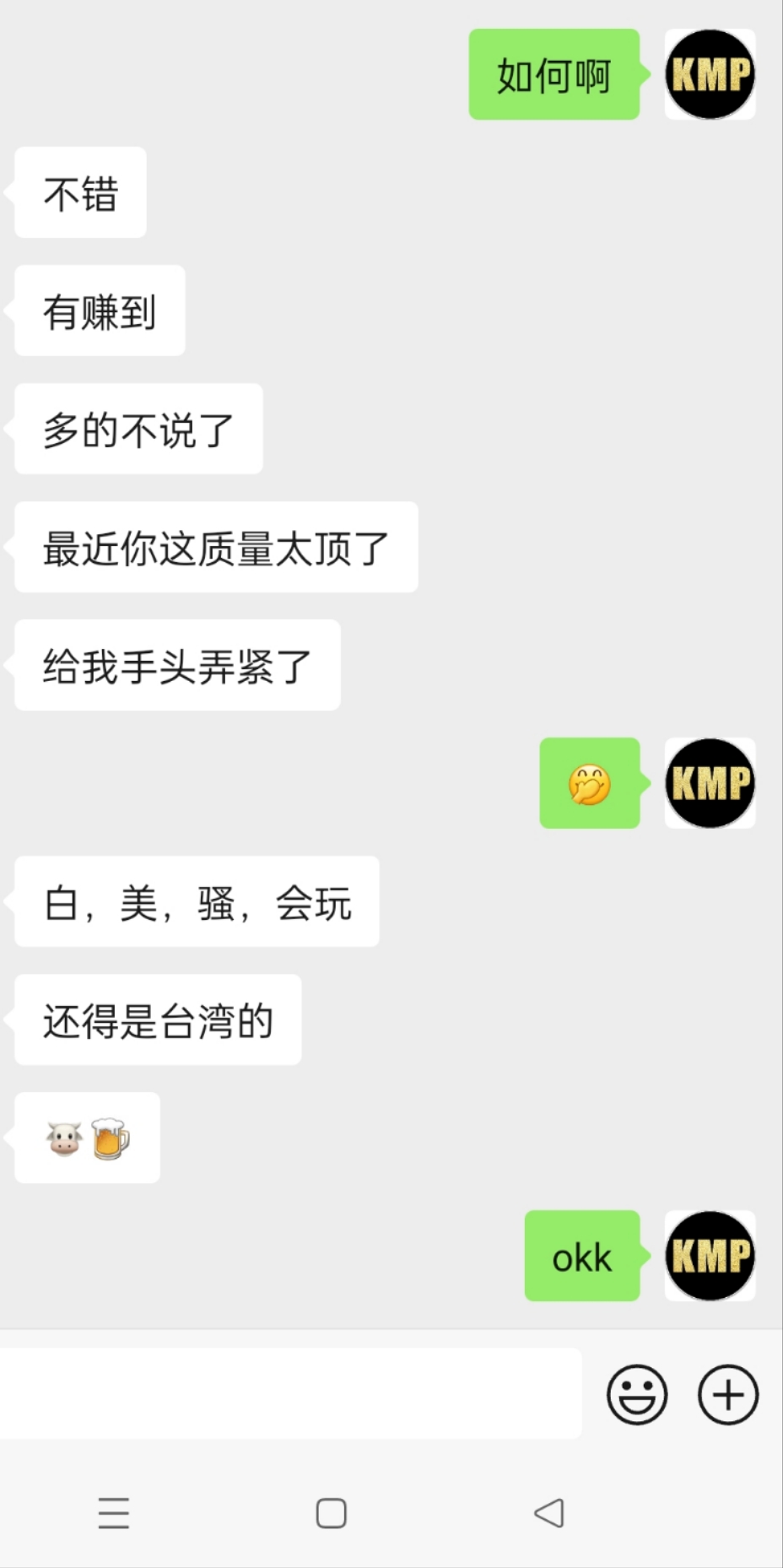Screen dimensions: 783x1568
Task: Open the plus attachments menu
Action: 728,1394
